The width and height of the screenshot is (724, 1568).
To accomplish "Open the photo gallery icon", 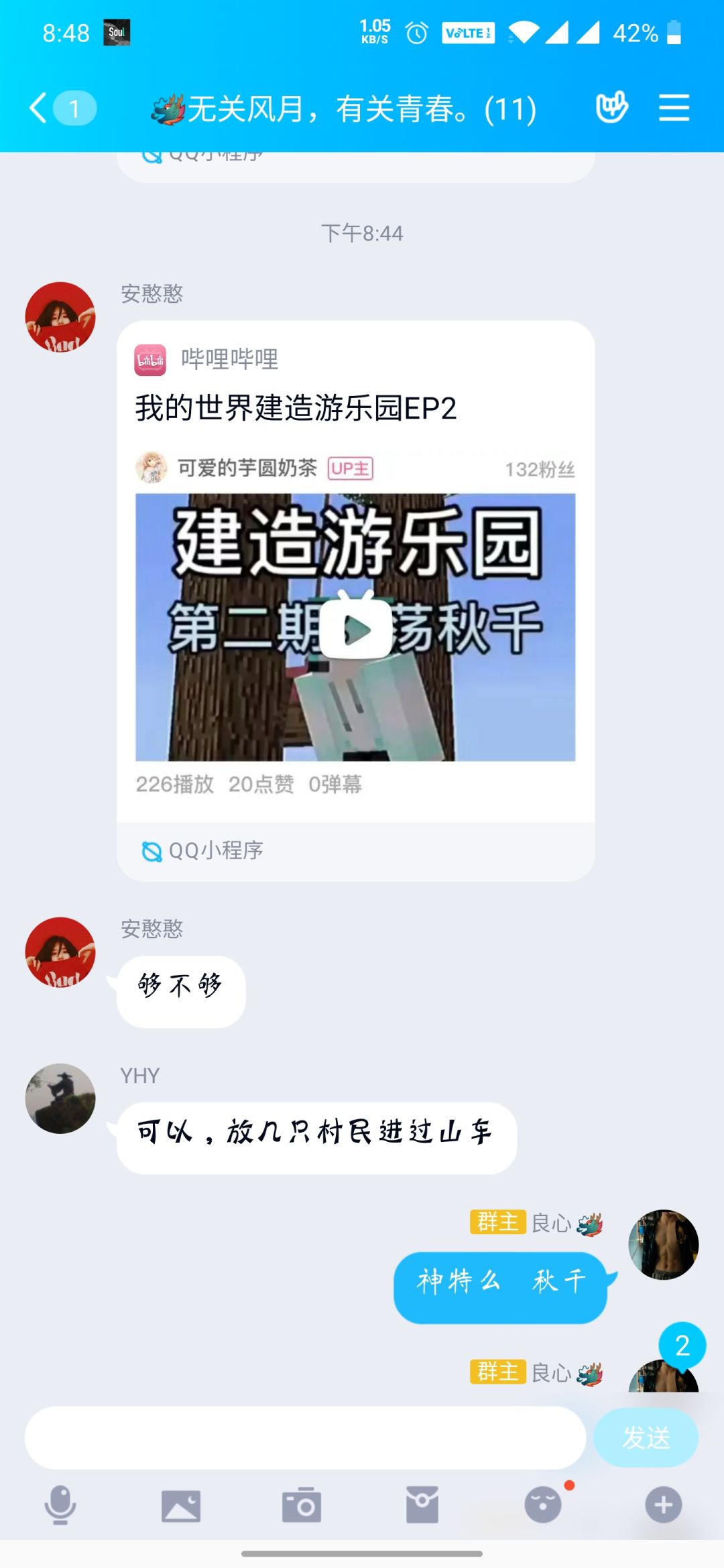I will point(181,1503).
